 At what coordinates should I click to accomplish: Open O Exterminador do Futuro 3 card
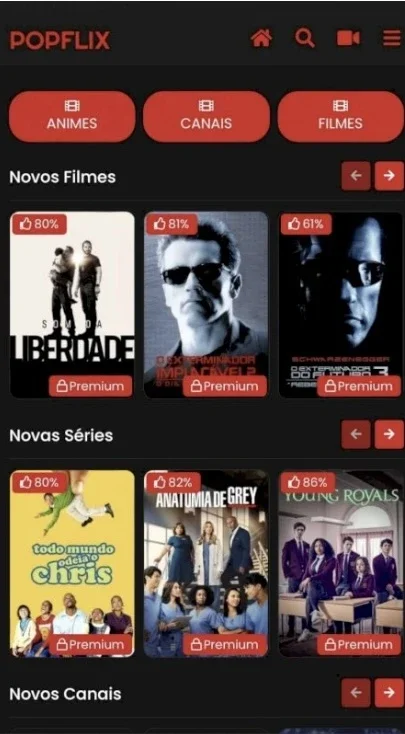click(x=340, y=305)
